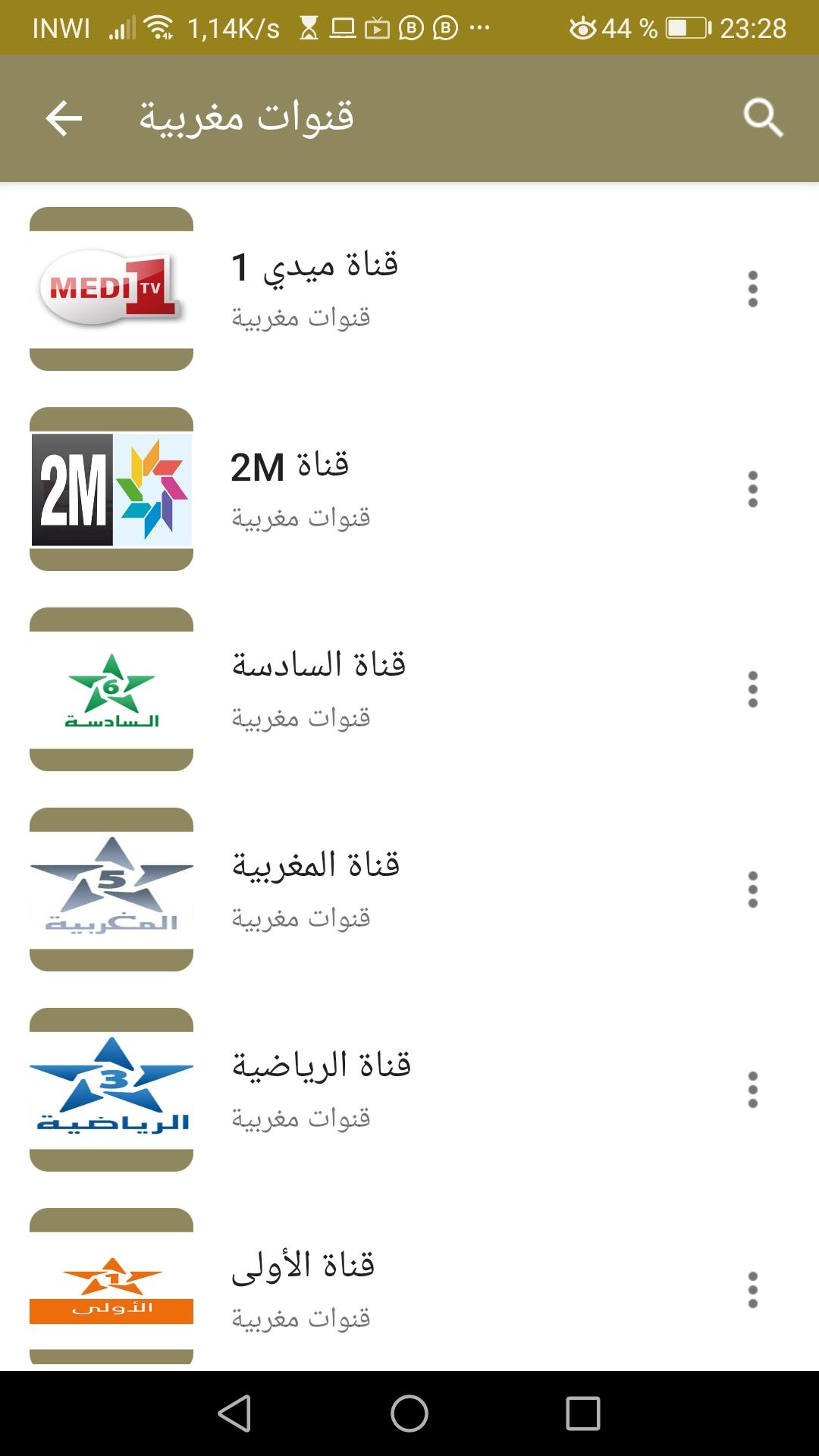Show more options for قناة السادسة
Screen dimensions: 819x1456
[x=752, y=689]
